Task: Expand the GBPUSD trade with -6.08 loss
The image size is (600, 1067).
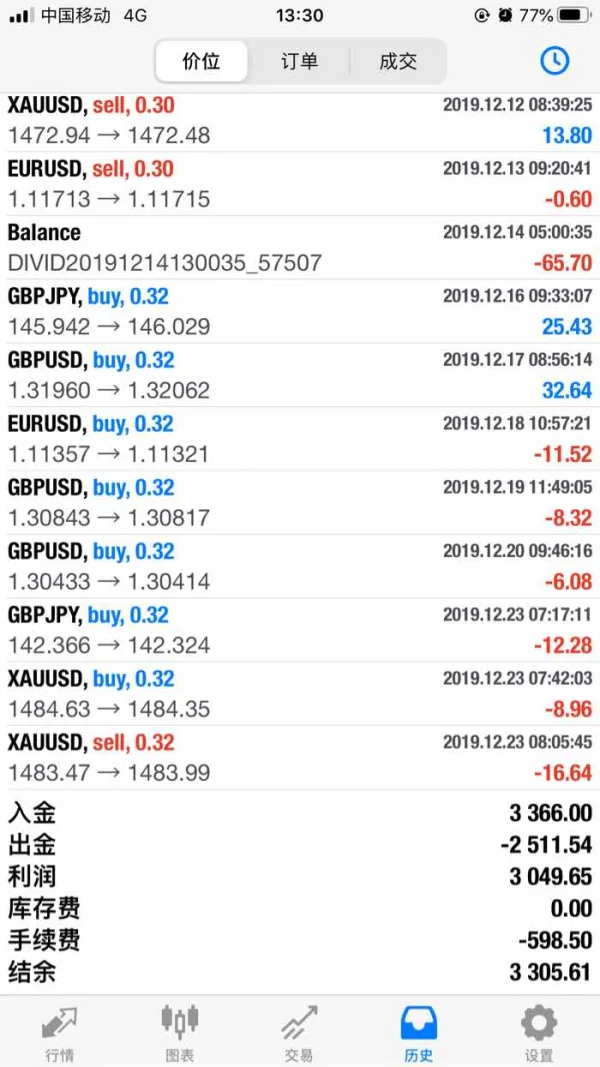Action: (300, 567)
